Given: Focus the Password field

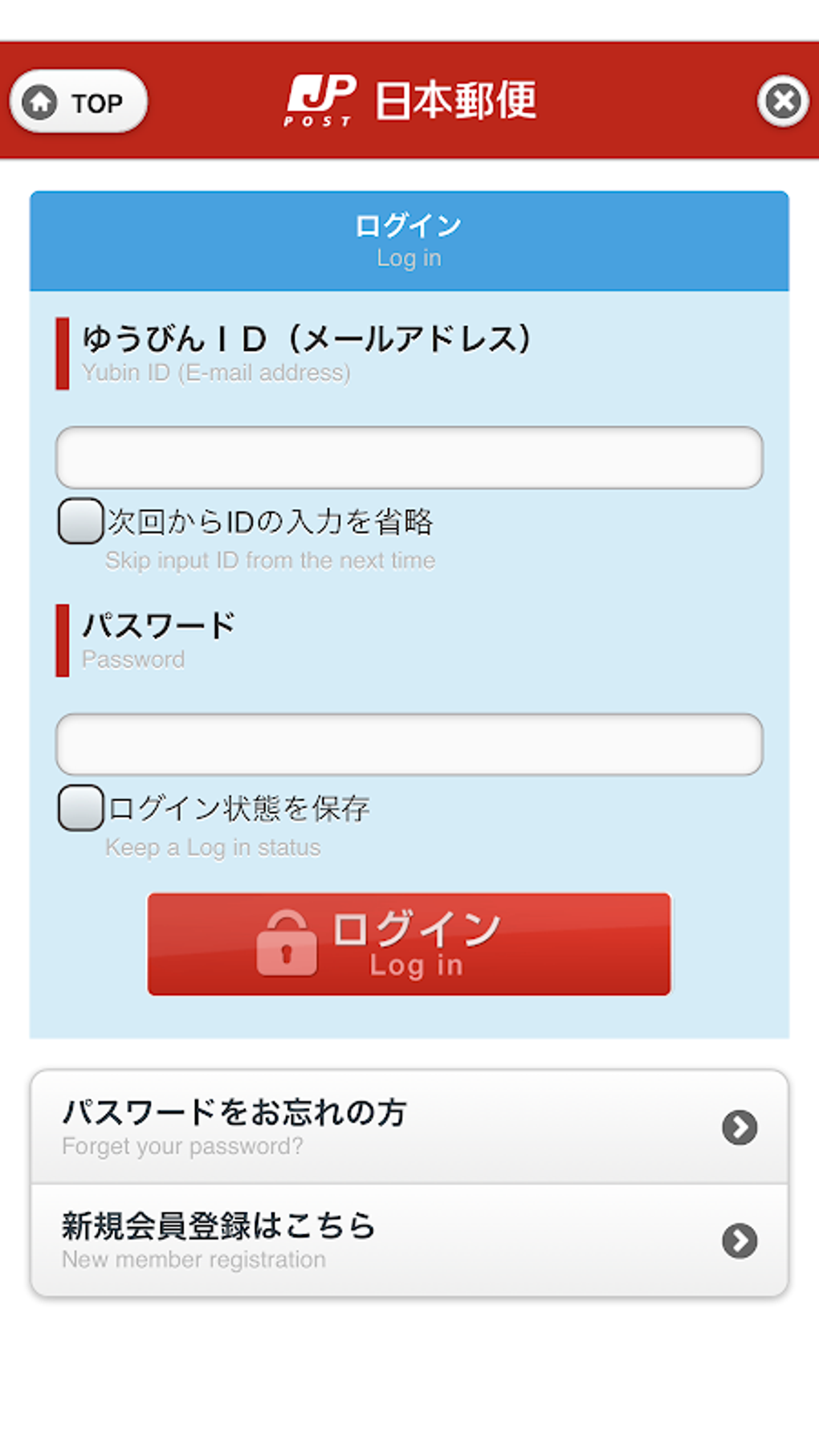Looking at the screenshot, I should (x=409, y=744).
